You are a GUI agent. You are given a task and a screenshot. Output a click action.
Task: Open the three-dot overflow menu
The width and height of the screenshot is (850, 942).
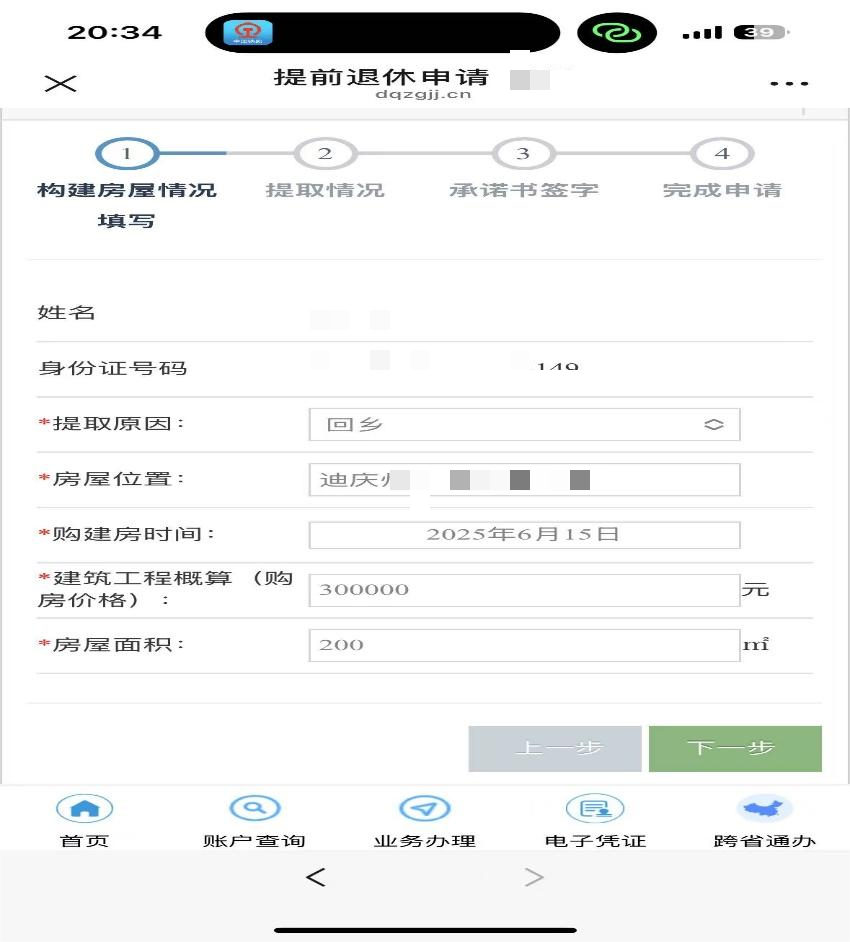click(789, 84)
